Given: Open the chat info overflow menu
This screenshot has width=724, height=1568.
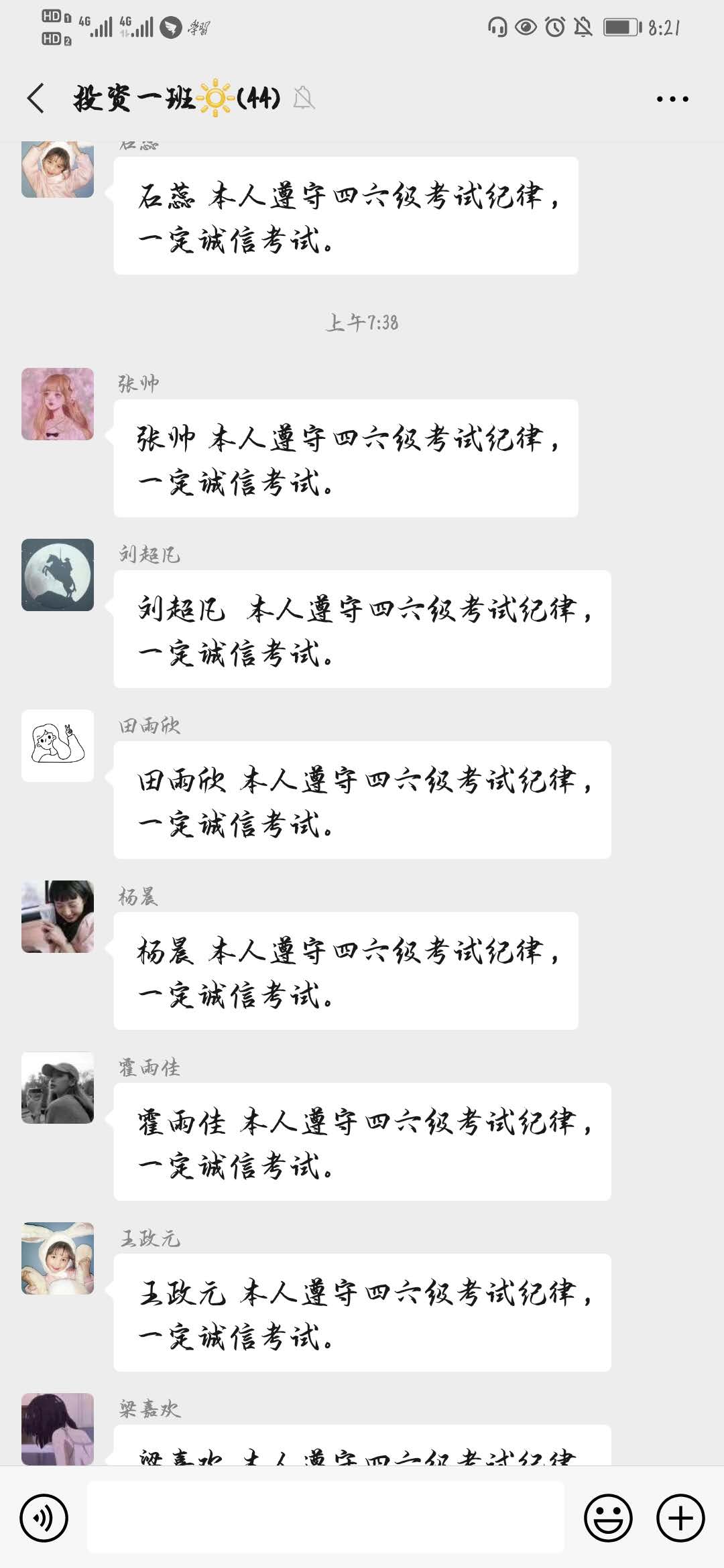Looking at the screenshot, I should click(x=672, y=99).
